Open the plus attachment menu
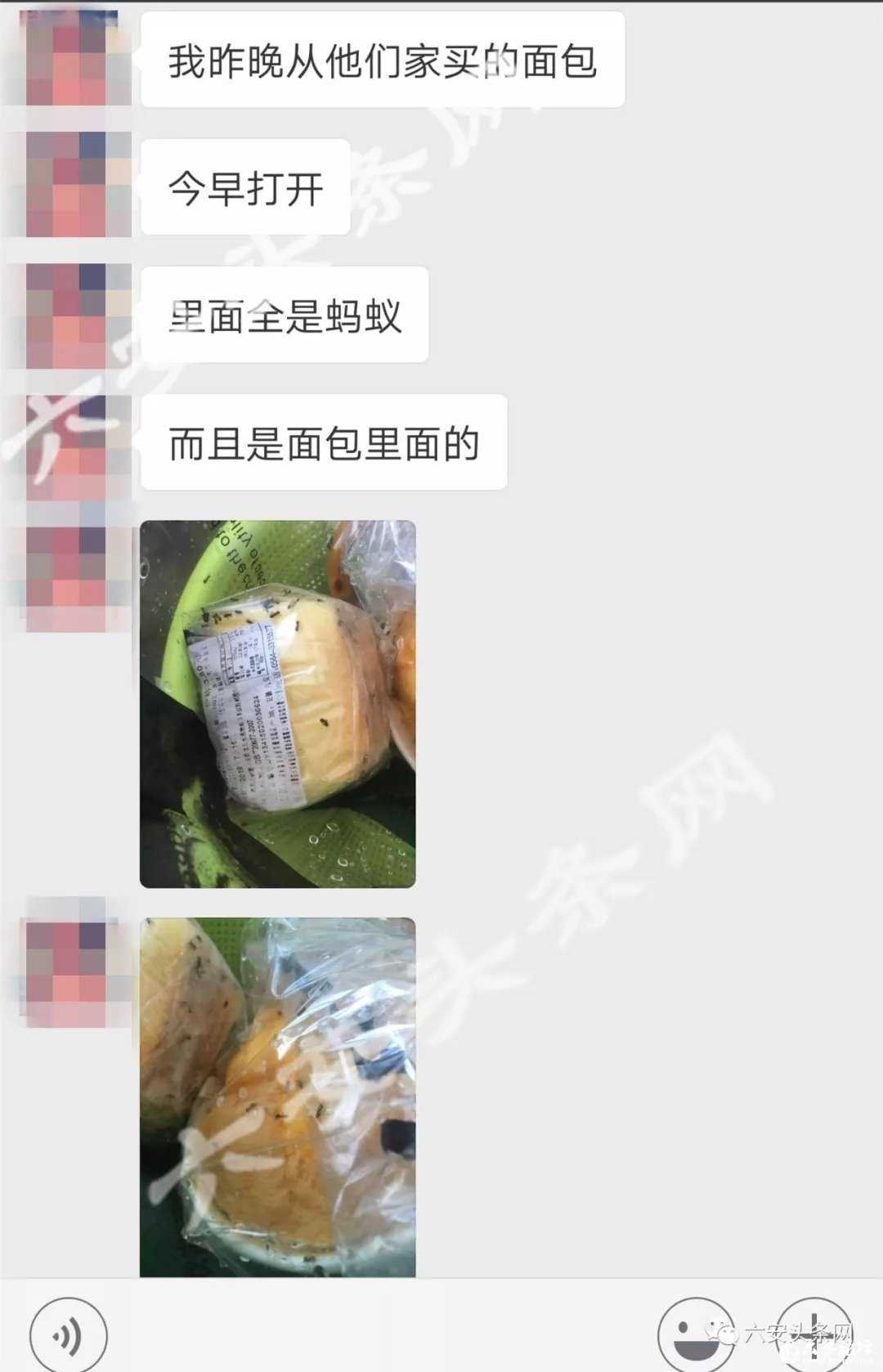Image resolution: width=883 pixels, height=1372 pixels. pyautogui.click(x=814, y=1334)
